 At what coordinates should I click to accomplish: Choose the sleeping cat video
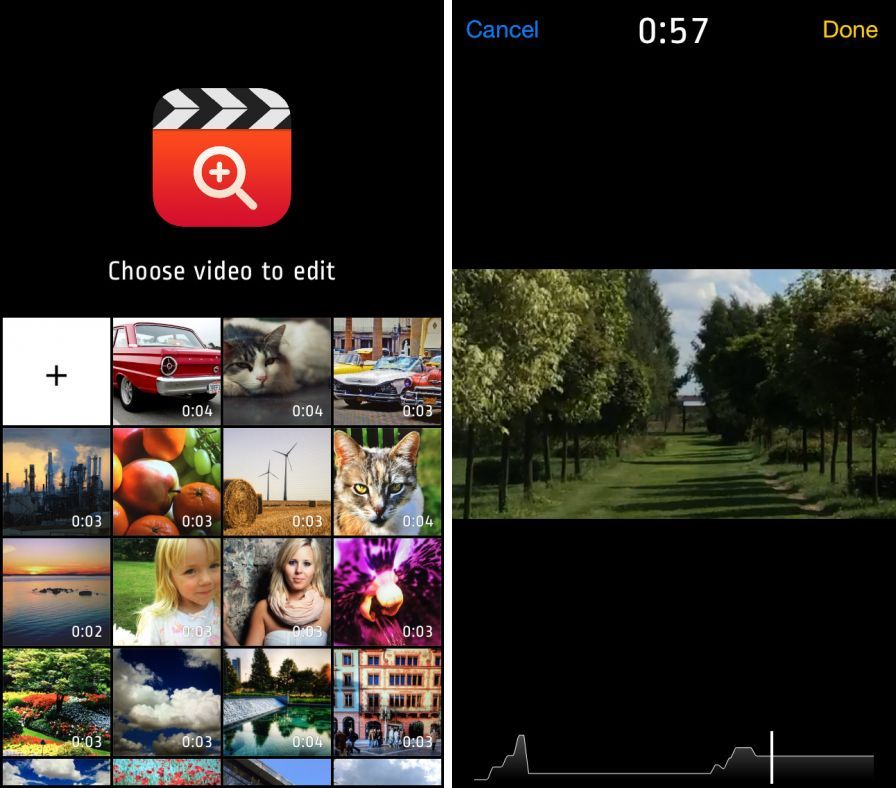pos(276,372)
